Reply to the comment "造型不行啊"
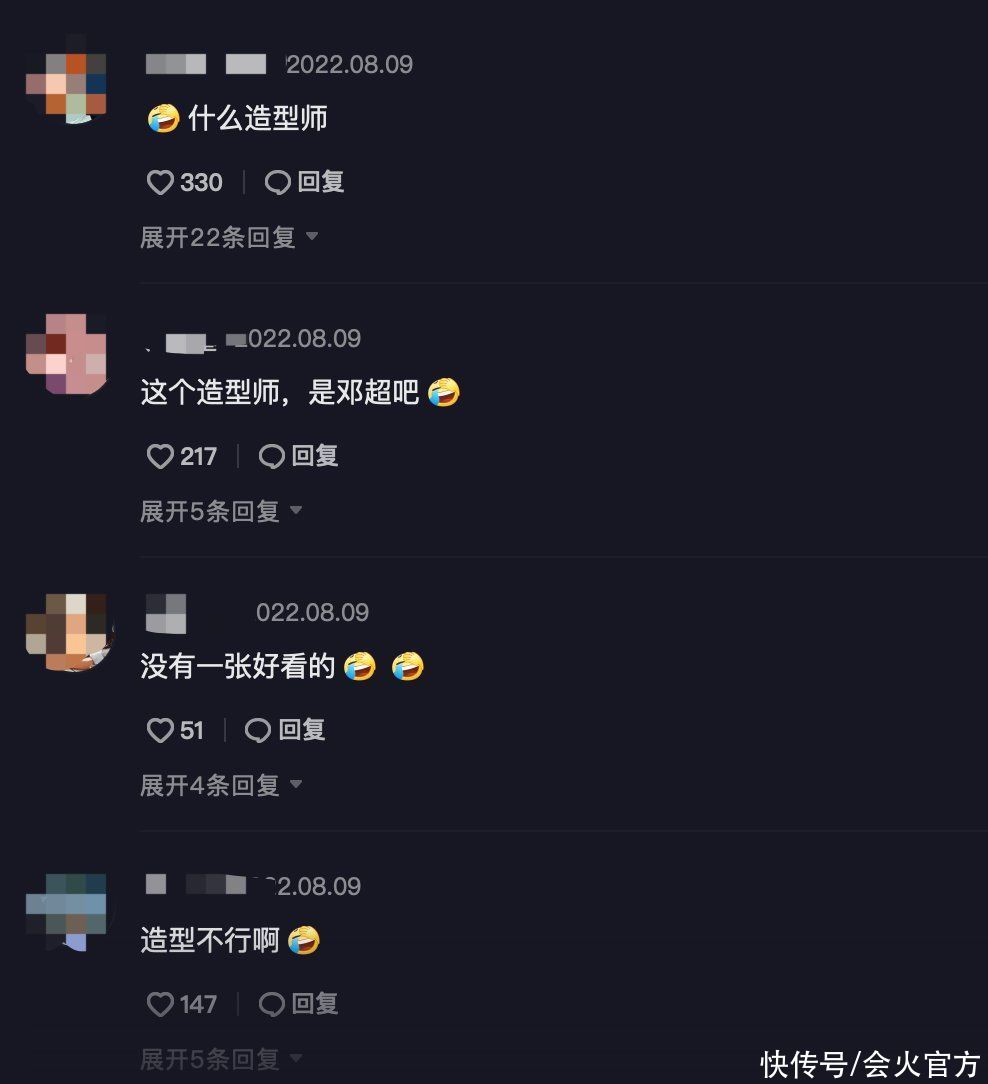988x1084 pixels. click(299, 1004)
